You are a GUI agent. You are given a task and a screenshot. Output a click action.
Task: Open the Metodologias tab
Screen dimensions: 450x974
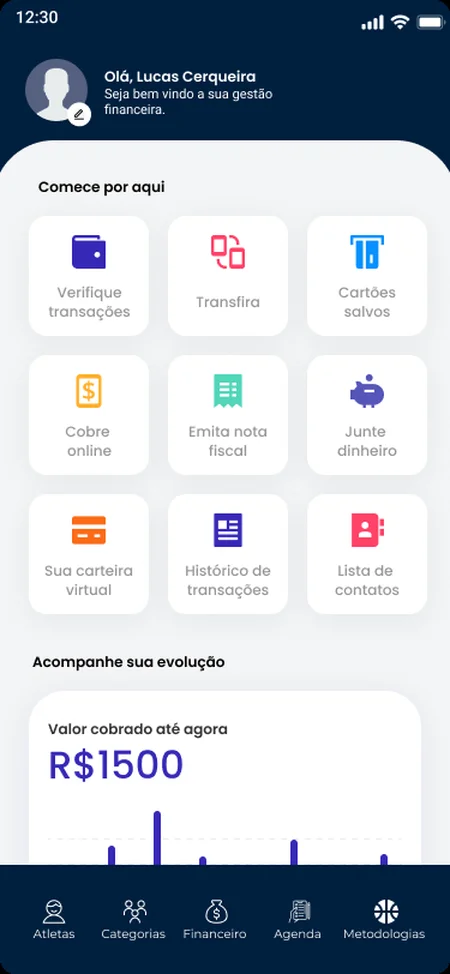[384, 920]
